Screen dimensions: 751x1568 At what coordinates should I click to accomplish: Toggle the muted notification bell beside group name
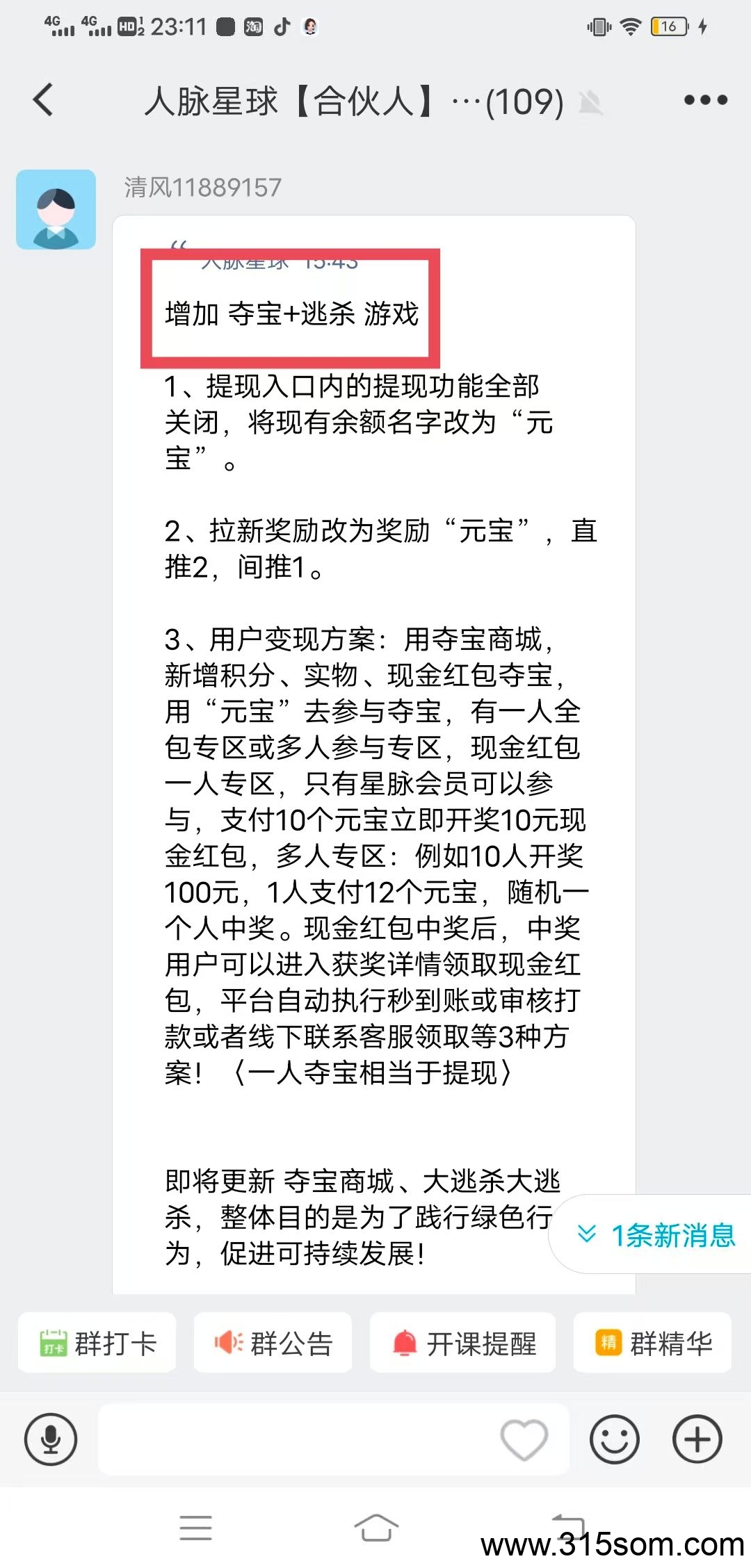[590, 102]
